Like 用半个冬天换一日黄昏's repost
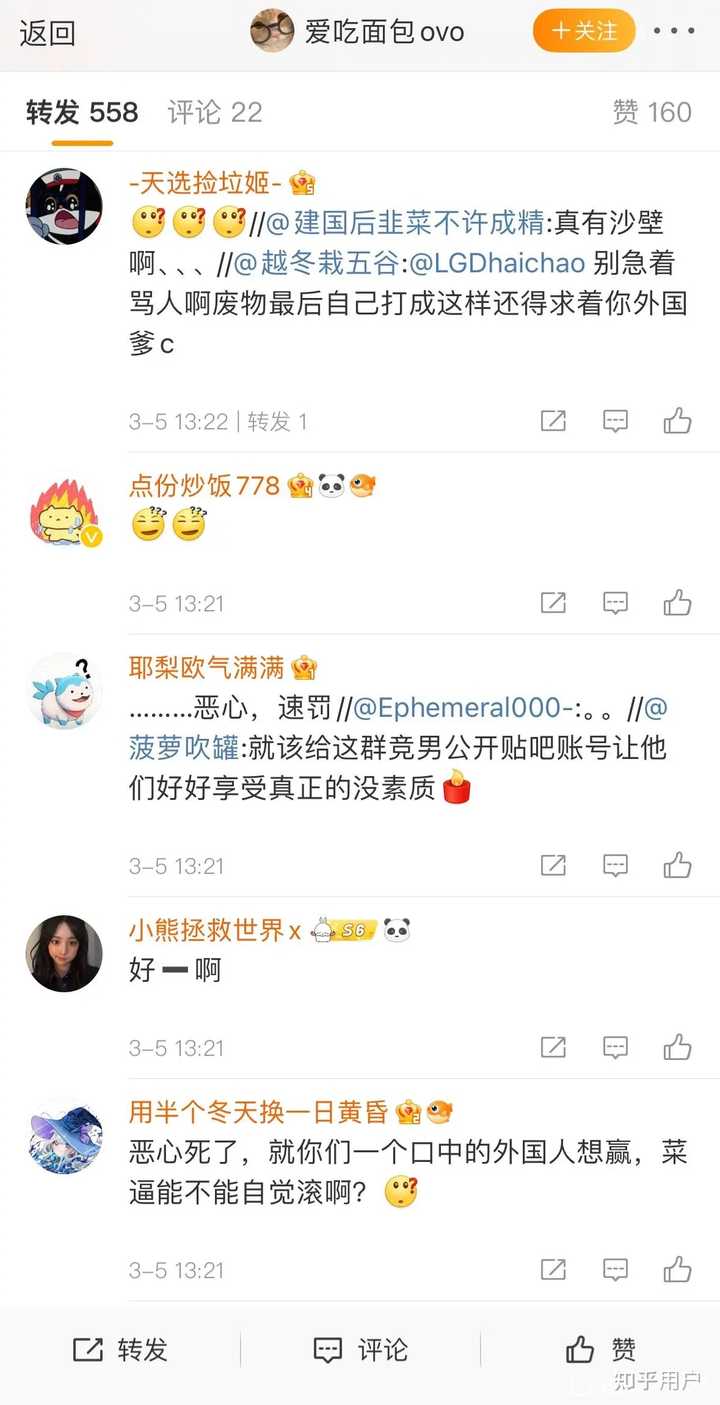720x1405 pixels. (x=679, y=1270)
